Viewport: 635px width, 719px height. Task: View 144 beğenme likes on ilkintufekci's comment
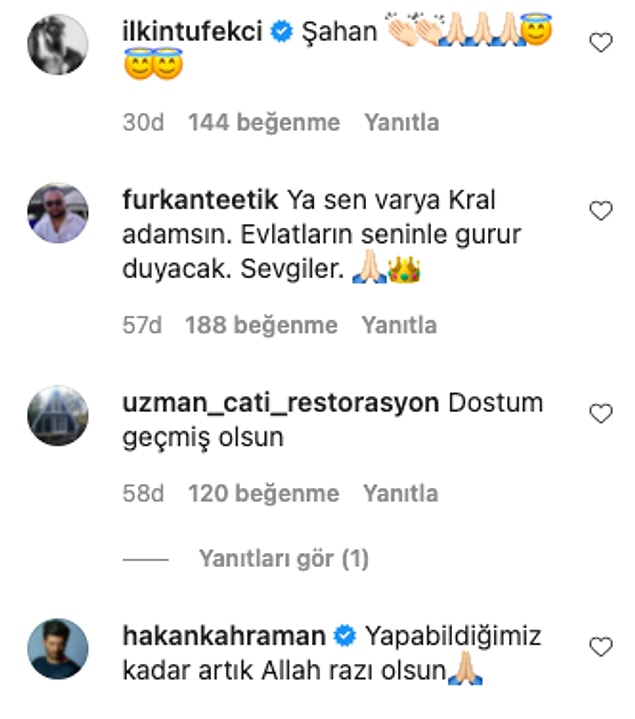coord(264,123)
